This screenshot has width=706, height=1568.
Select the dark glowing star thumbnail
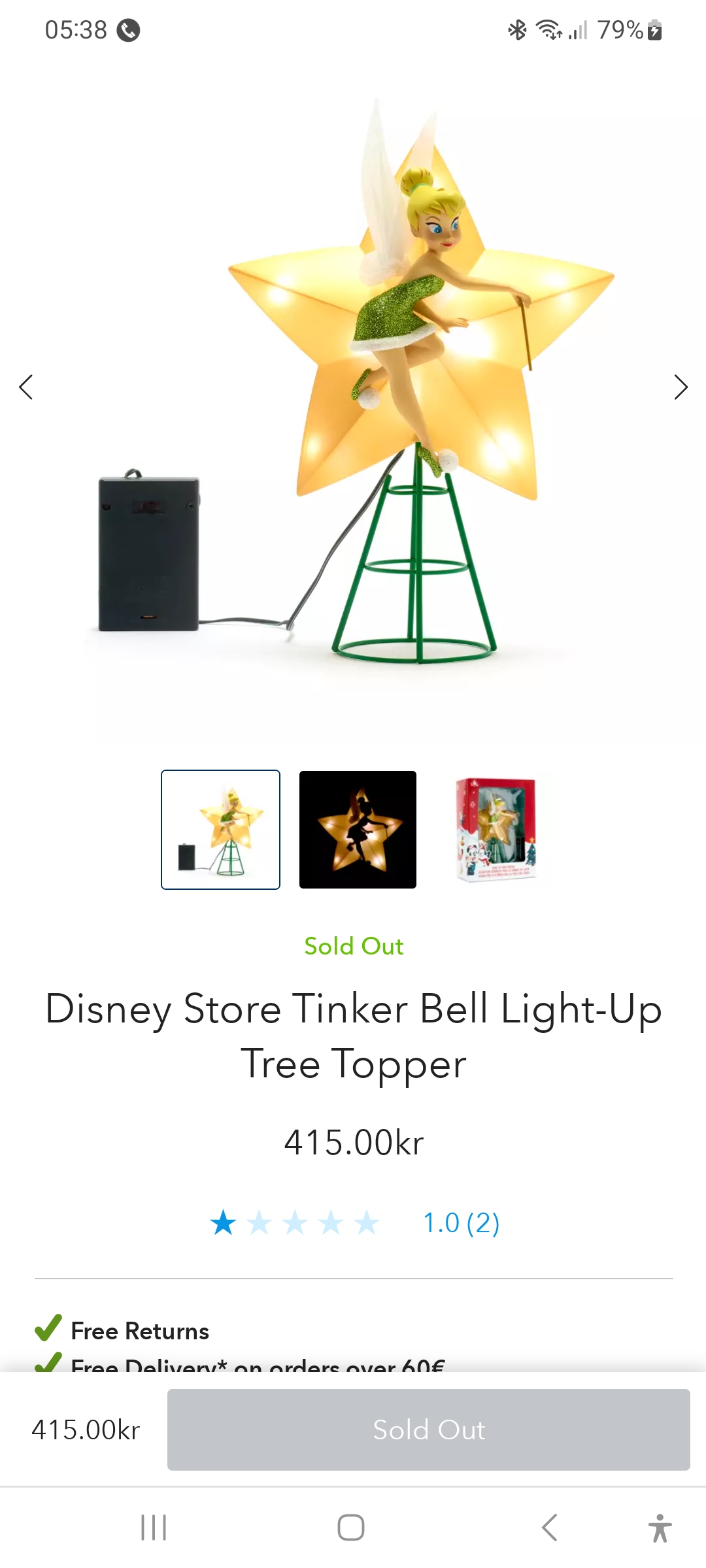tap(358, 830)
